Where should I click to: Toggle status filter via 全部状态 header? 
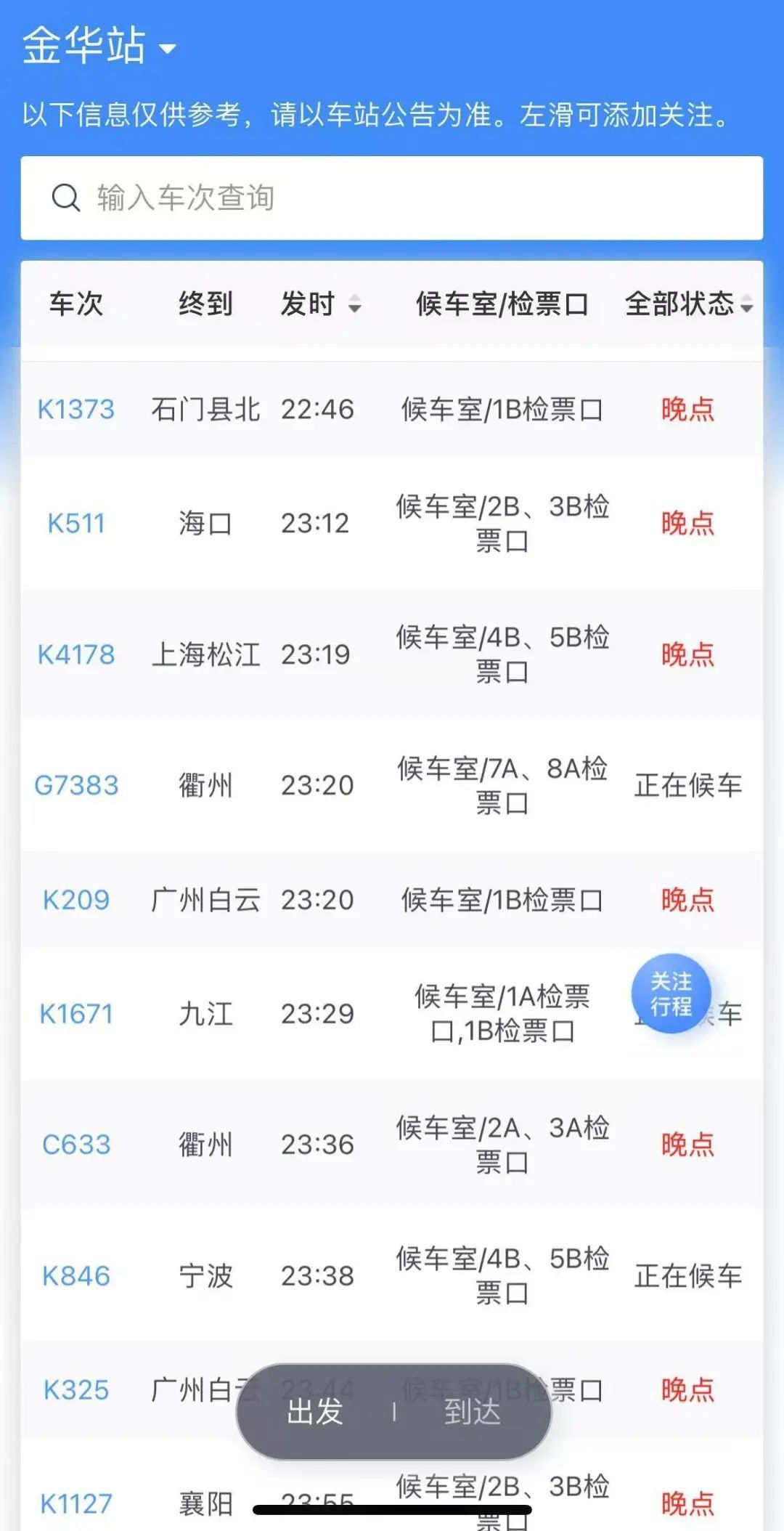681,306
